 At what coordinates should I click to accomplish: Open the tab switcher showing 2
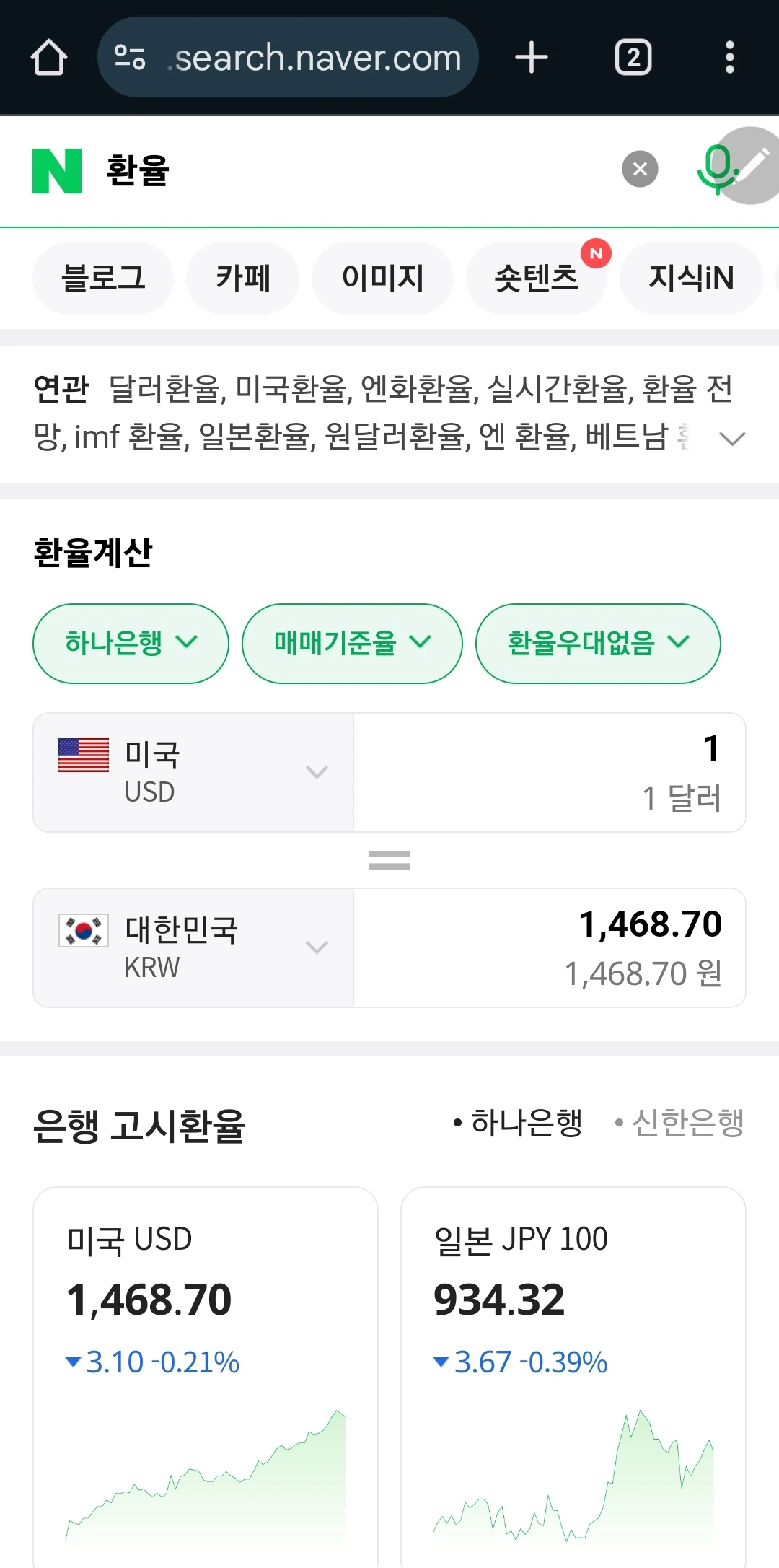coord(633,58)
